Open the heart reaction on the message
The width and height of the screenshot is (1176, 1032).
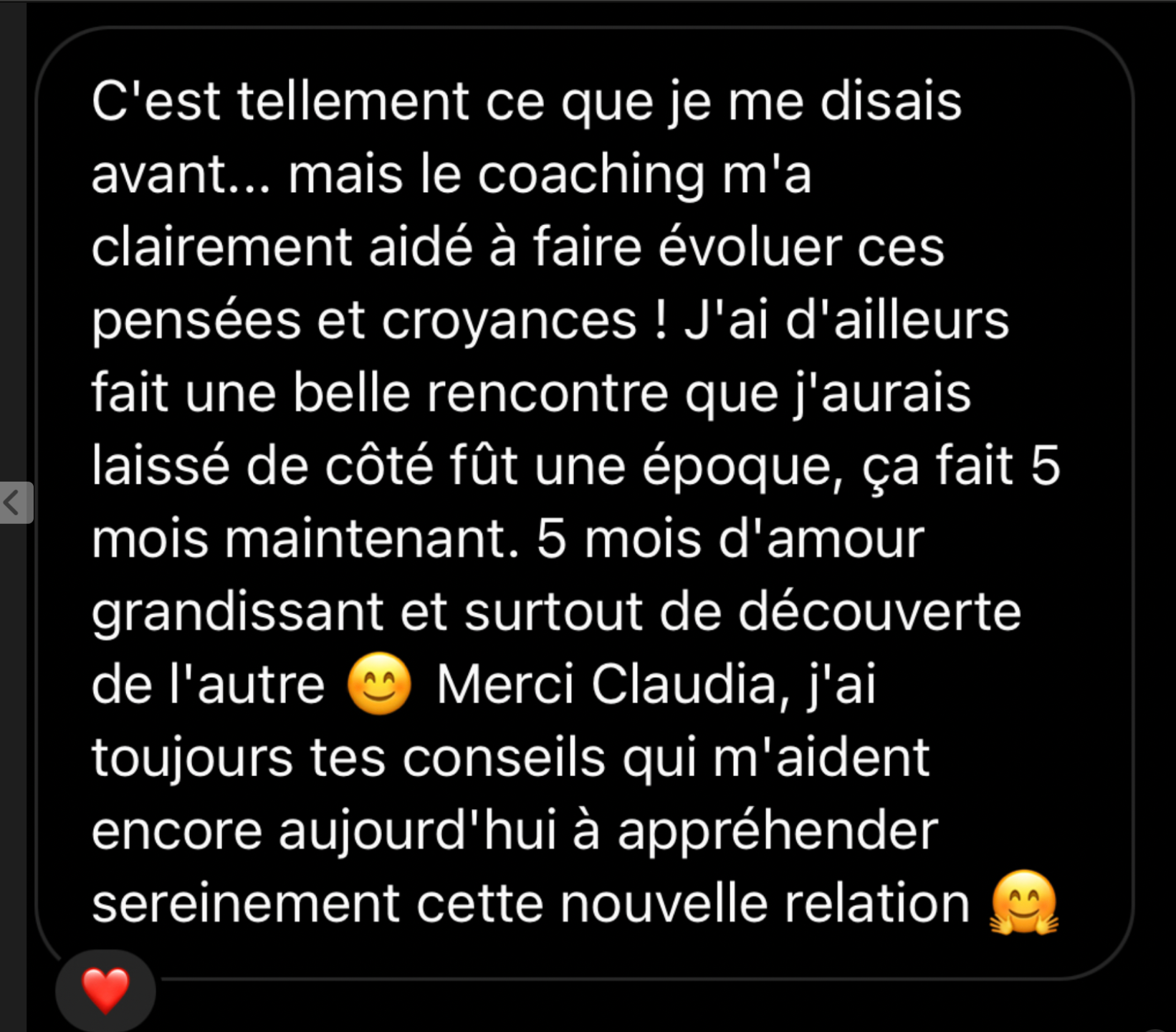(x=105, y=990)
